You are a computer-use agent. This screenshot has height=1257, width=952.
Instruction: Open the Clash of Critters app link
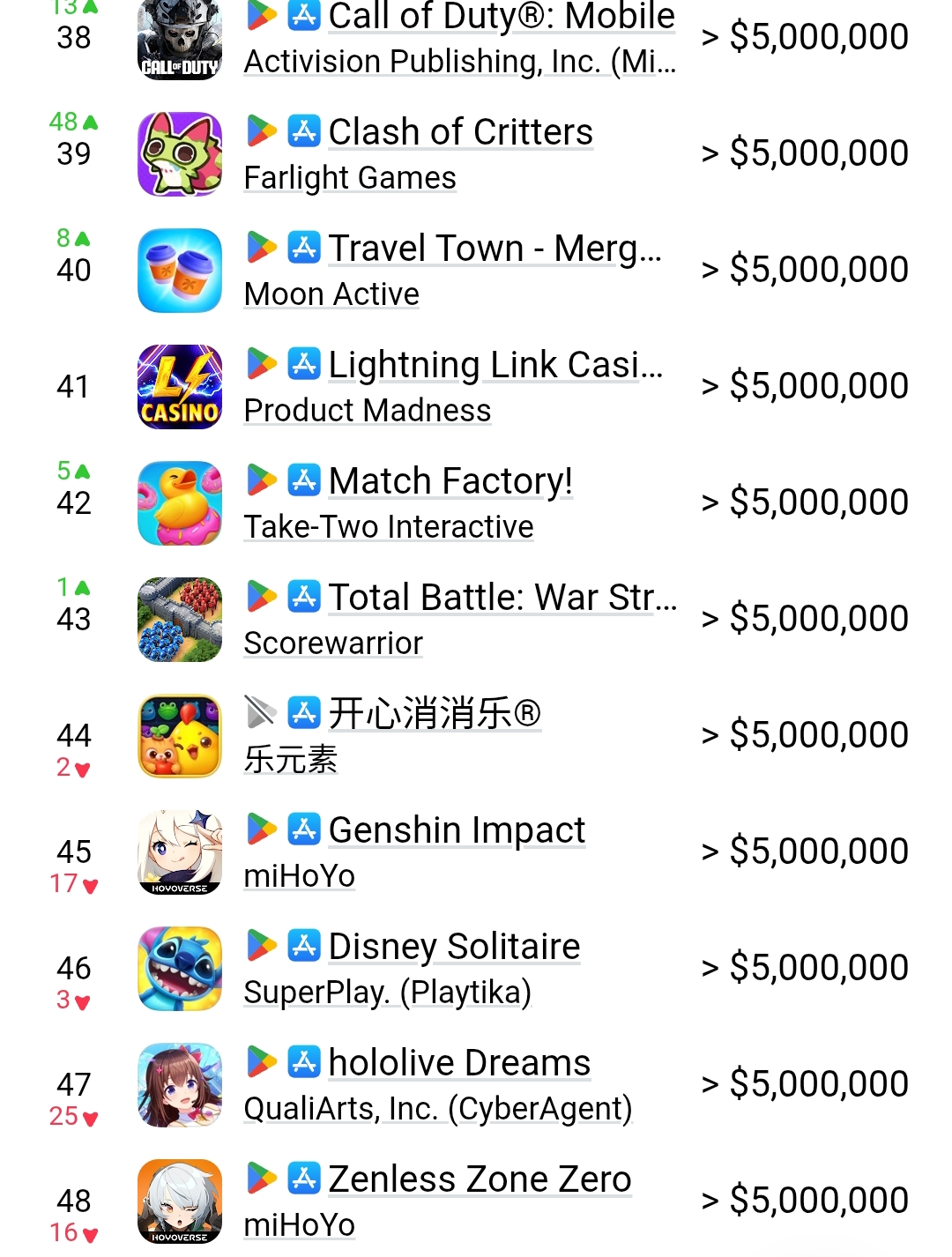[460, 132]
